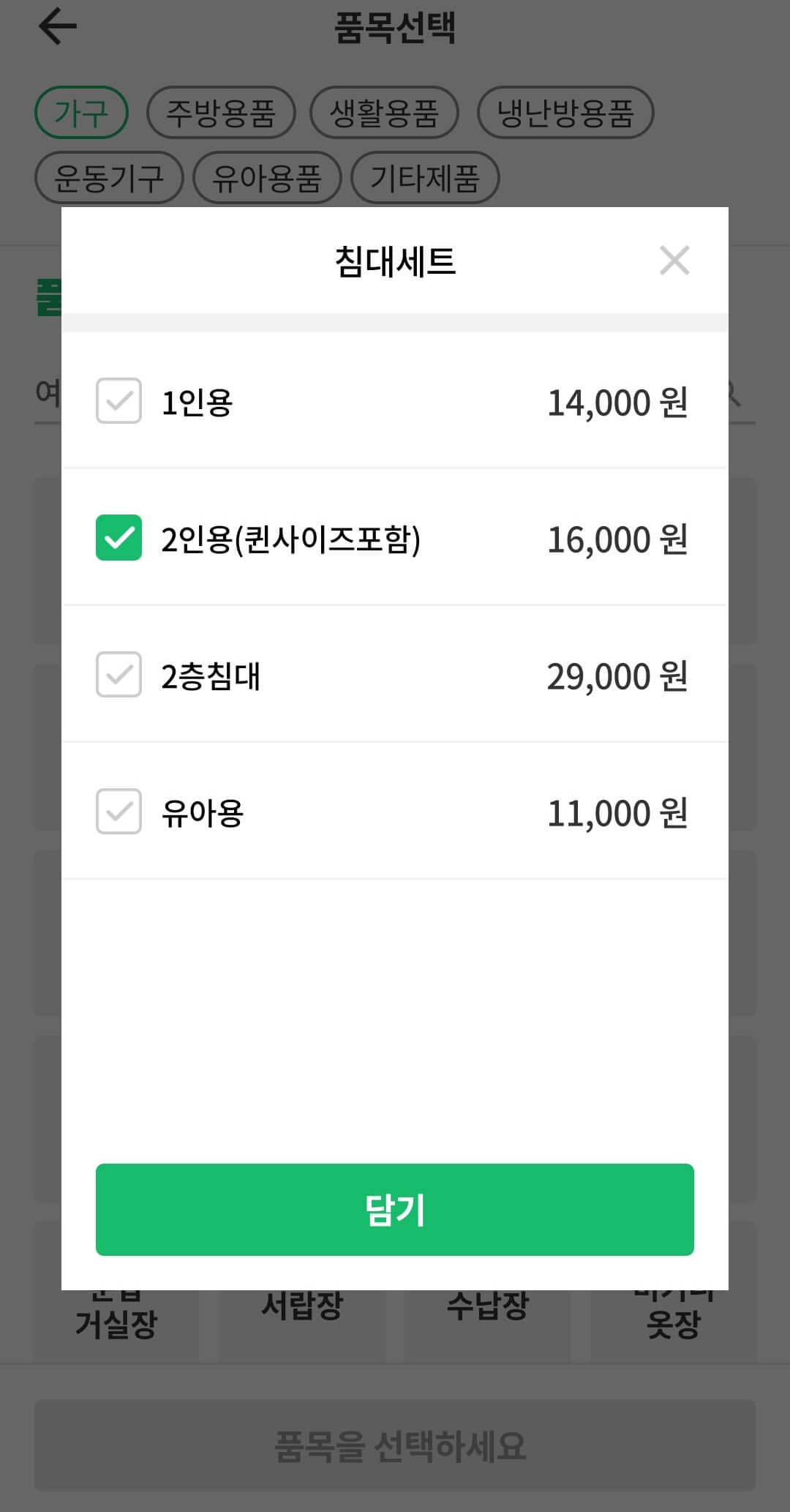Check the 1인용 bed option
This screenshot has height=1512, width=790.
pos(118,401)
